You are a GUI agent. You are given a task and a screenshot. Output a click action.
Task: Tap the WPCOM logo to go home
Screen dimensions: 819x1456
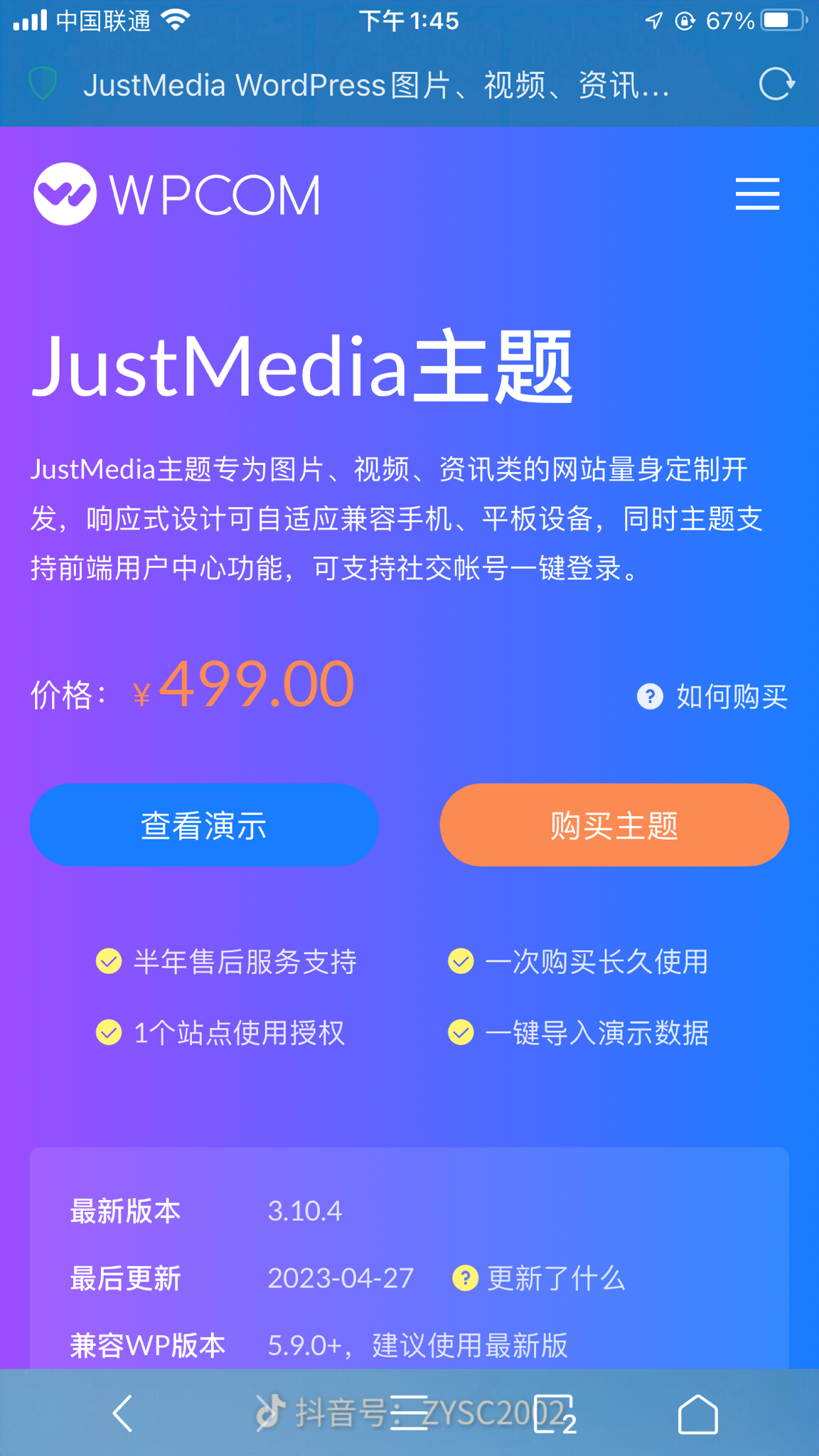point(177,194)
